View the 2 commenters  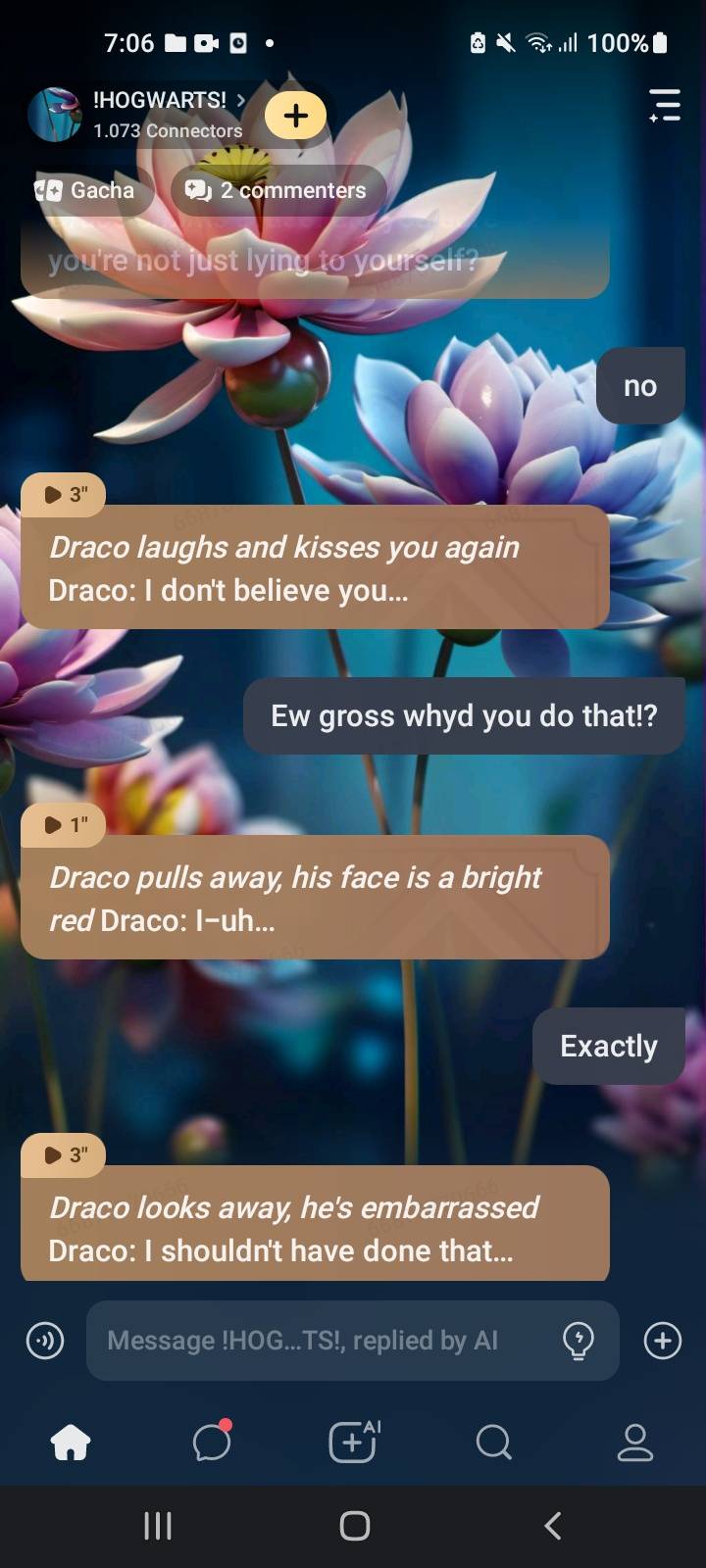(x=277, y=190)
